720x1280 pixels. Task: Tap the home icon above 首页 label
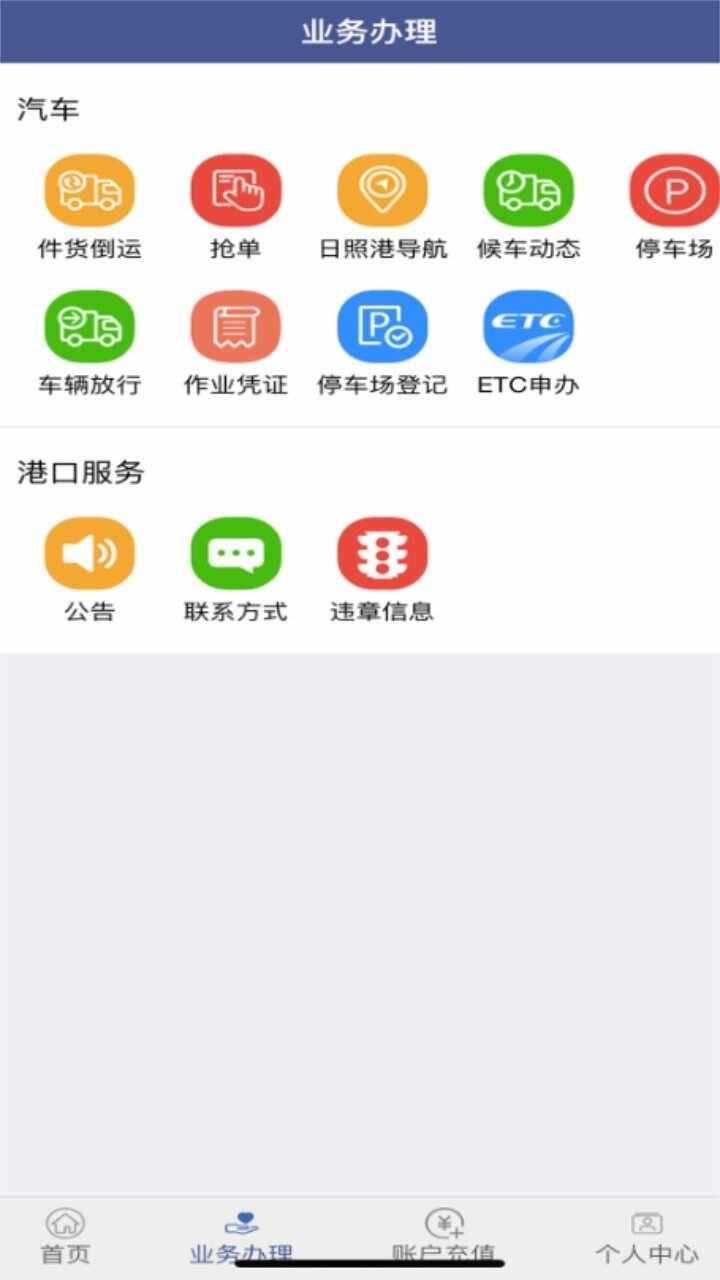65,1222
